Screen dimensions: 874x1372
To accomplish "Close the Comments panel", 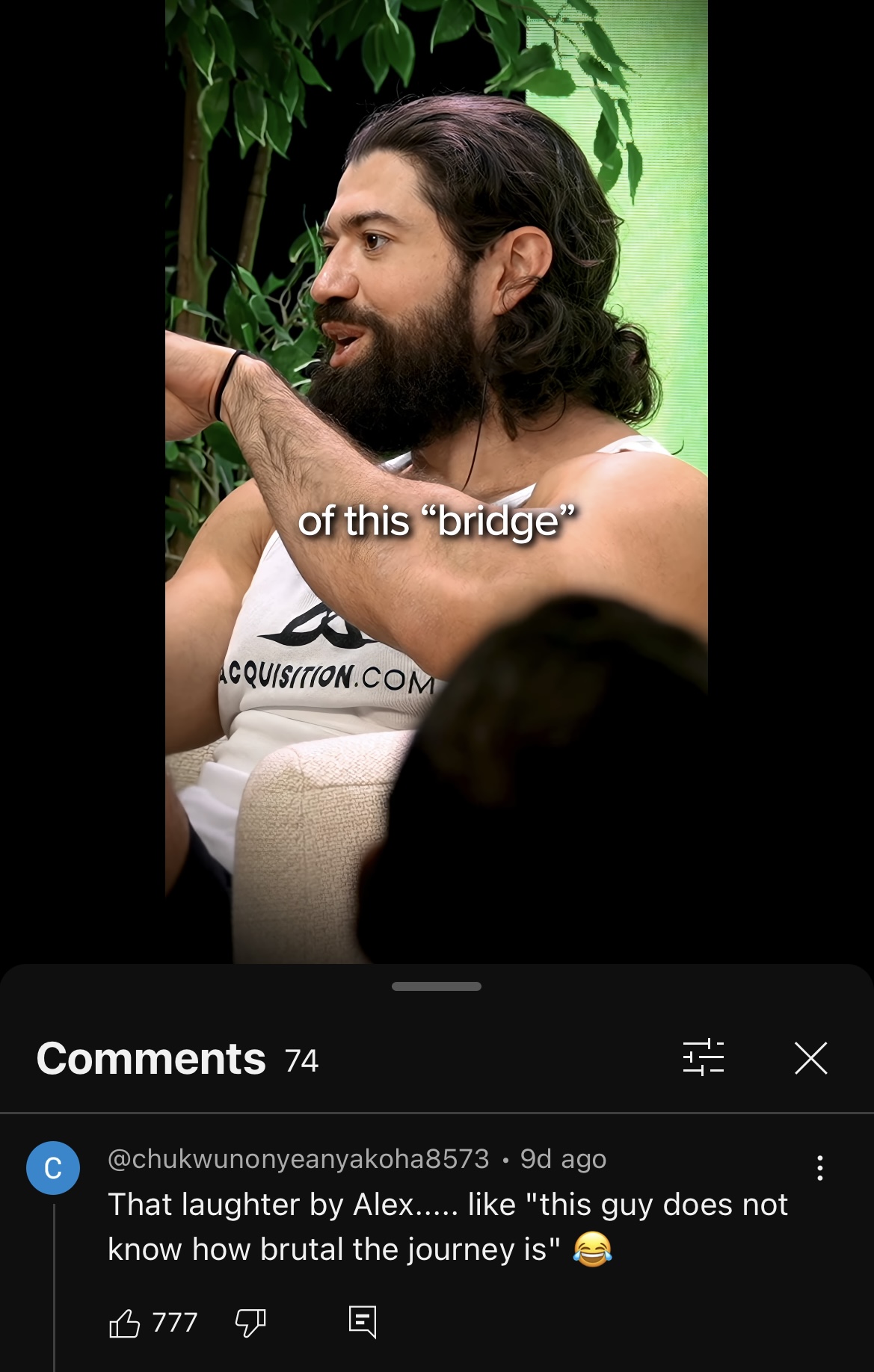I will pos(810,1058).
